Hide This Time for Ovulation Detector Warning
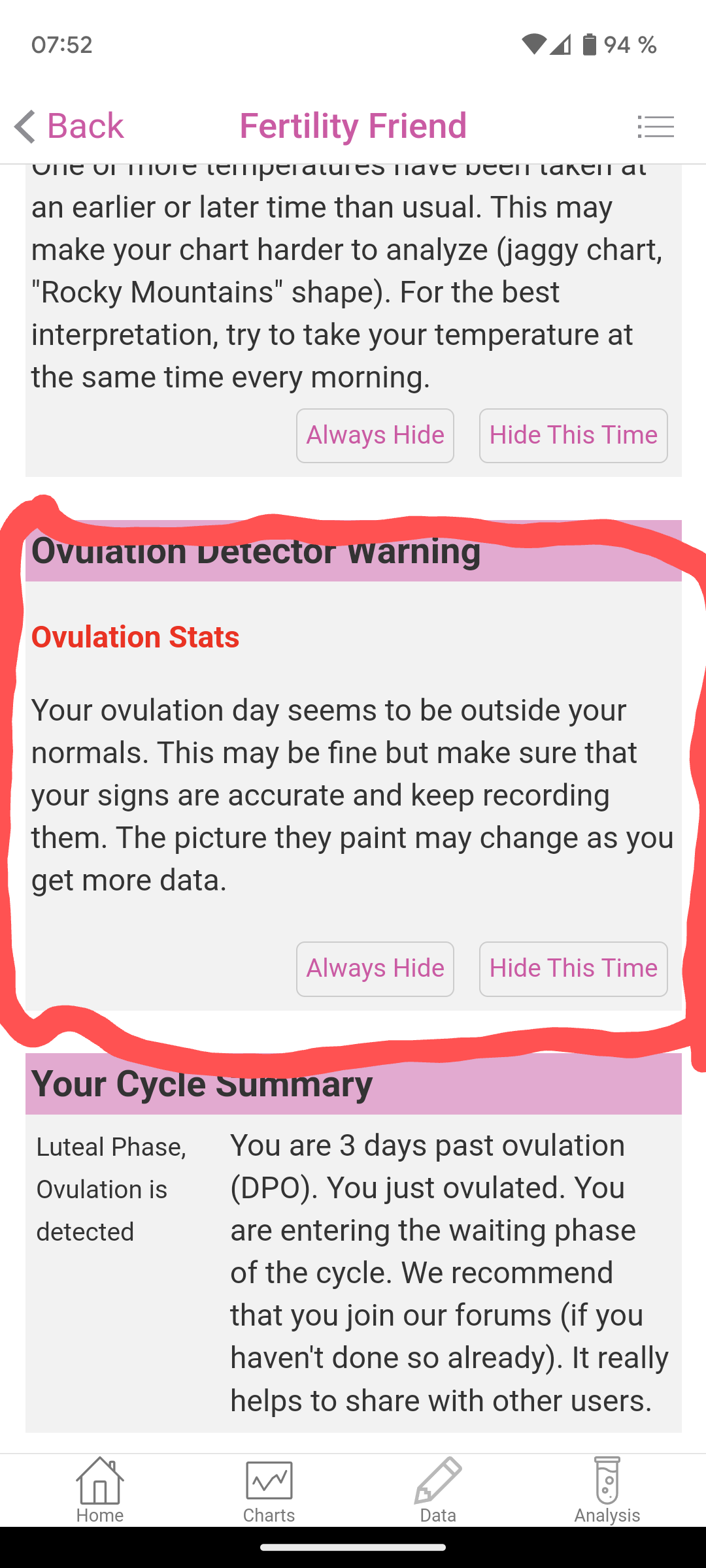 pyautogui.click(x=573, y=969)
